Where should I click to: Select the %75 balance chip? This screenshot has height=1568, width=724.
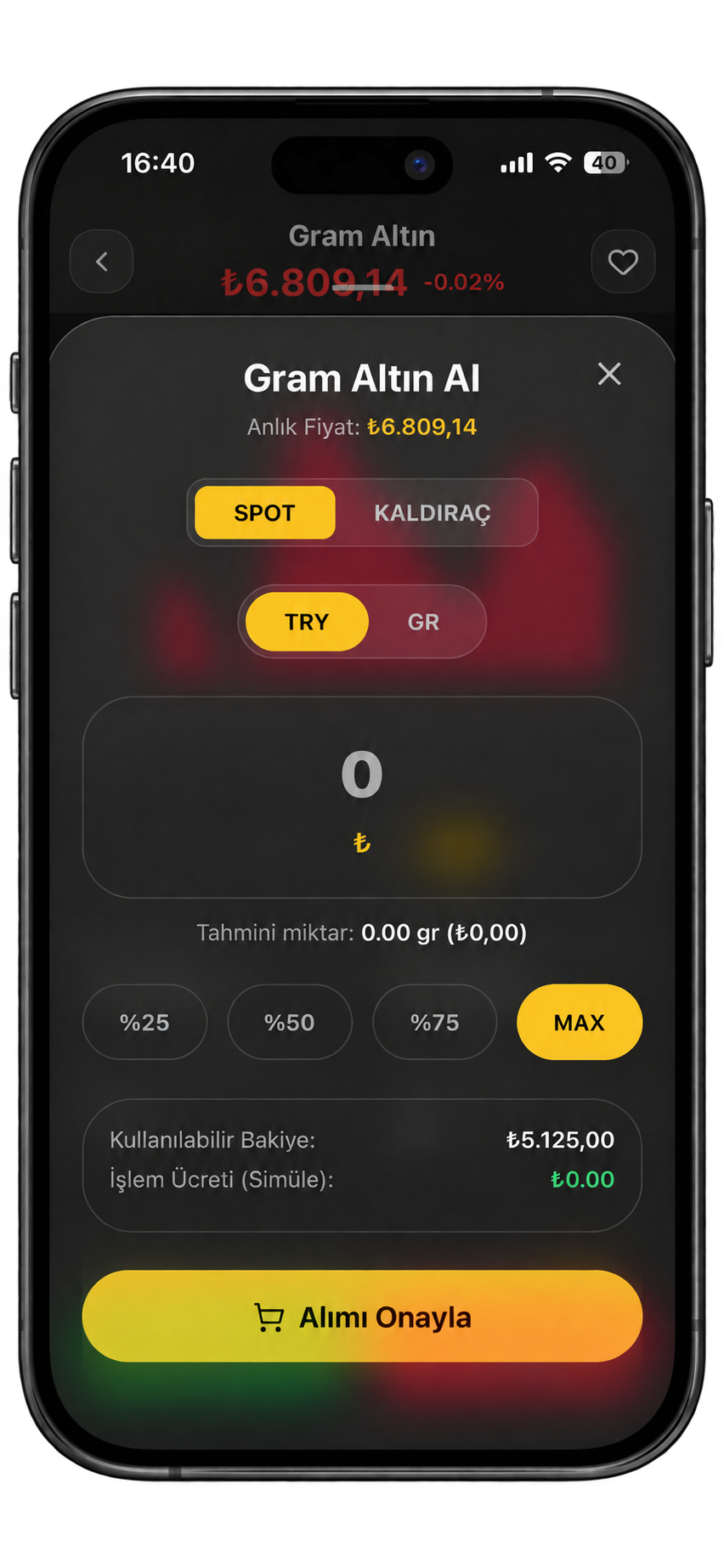tap(434, 1022)
